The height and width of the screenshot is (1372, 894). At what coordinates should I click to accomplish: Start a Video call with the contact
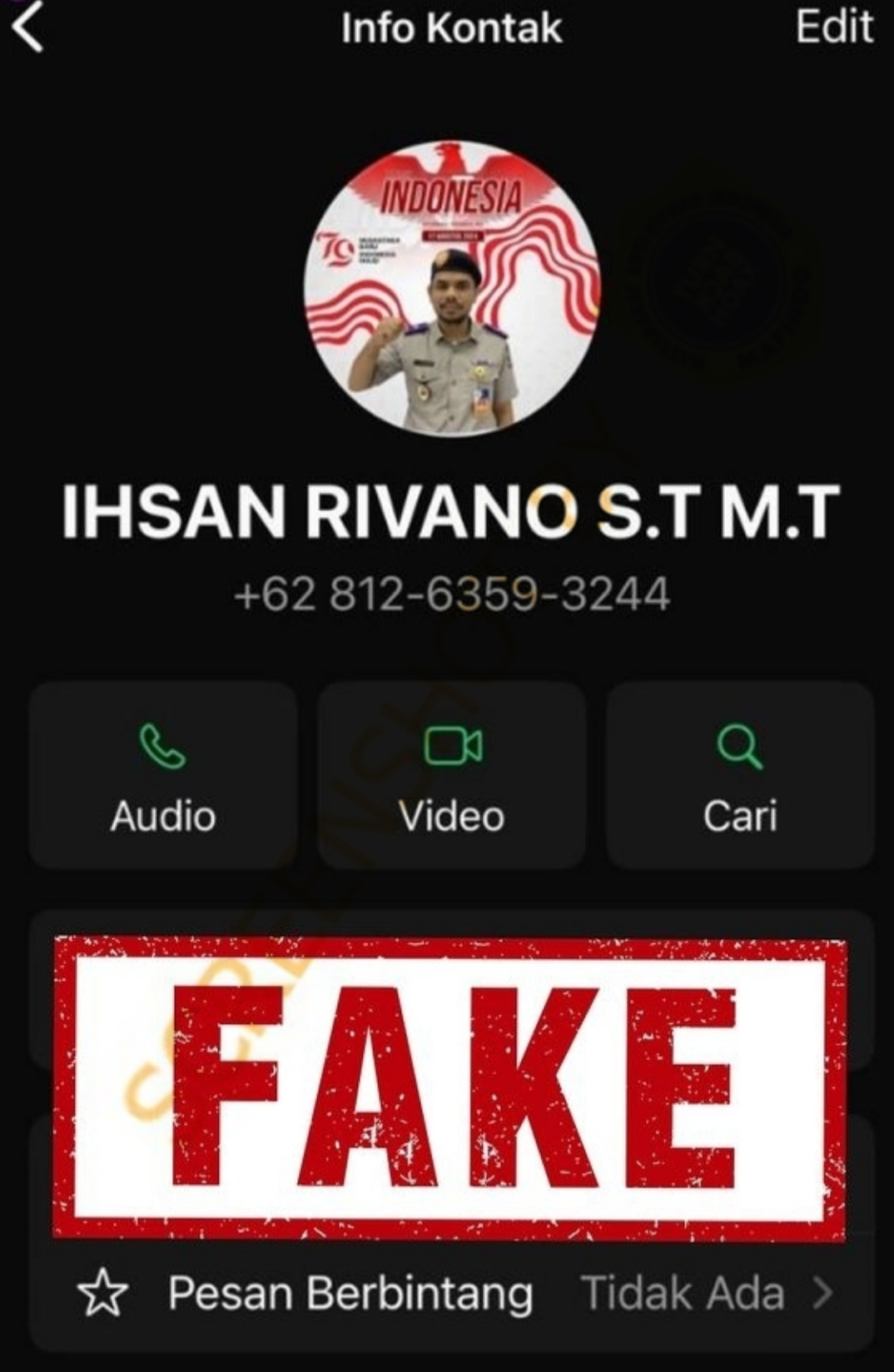click(x=452, y=775)
